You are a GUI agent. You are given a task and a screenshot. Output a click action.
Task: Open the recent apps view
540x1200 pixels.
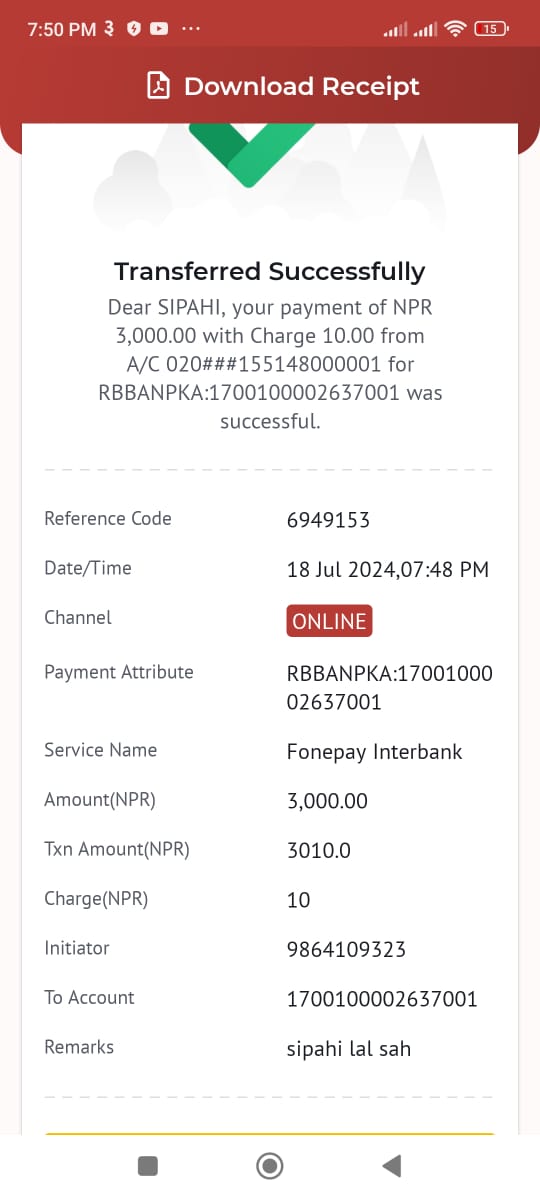pyautogui.click(x=148, y=1165)
